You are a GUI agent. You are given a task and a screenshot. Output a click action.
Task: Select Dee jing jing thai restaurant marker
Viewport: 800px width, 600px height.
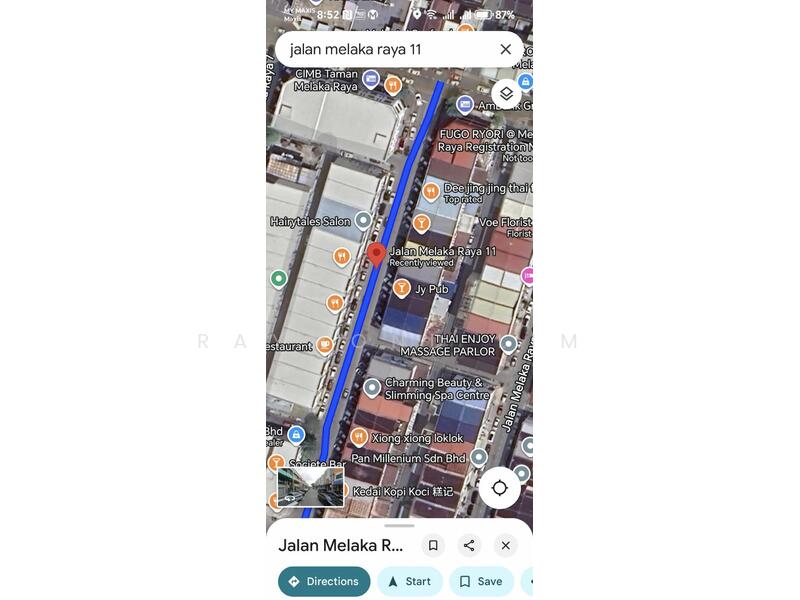pos(431,191)
